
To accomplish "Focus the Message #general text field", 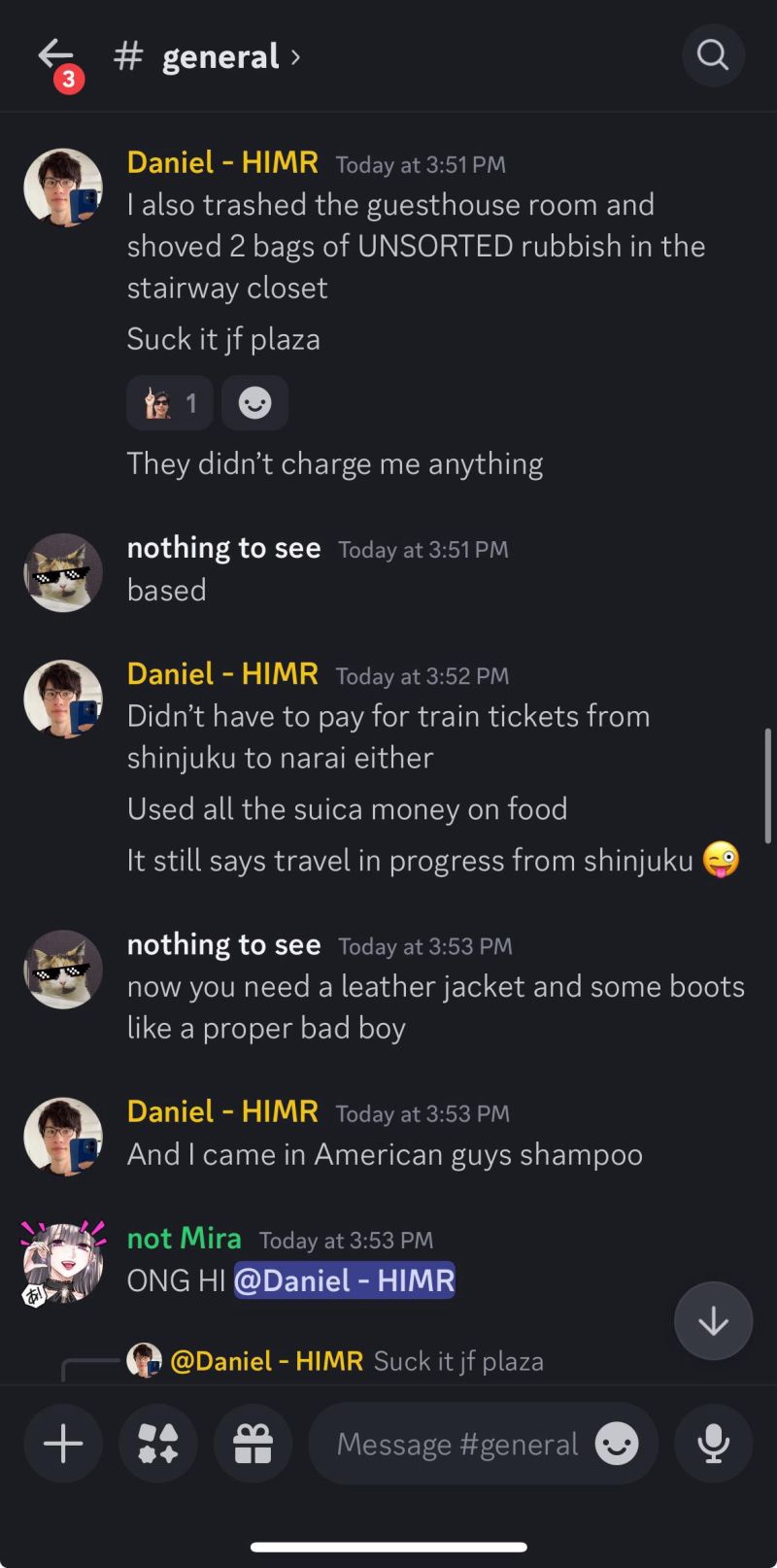I will coord(456,1444).
